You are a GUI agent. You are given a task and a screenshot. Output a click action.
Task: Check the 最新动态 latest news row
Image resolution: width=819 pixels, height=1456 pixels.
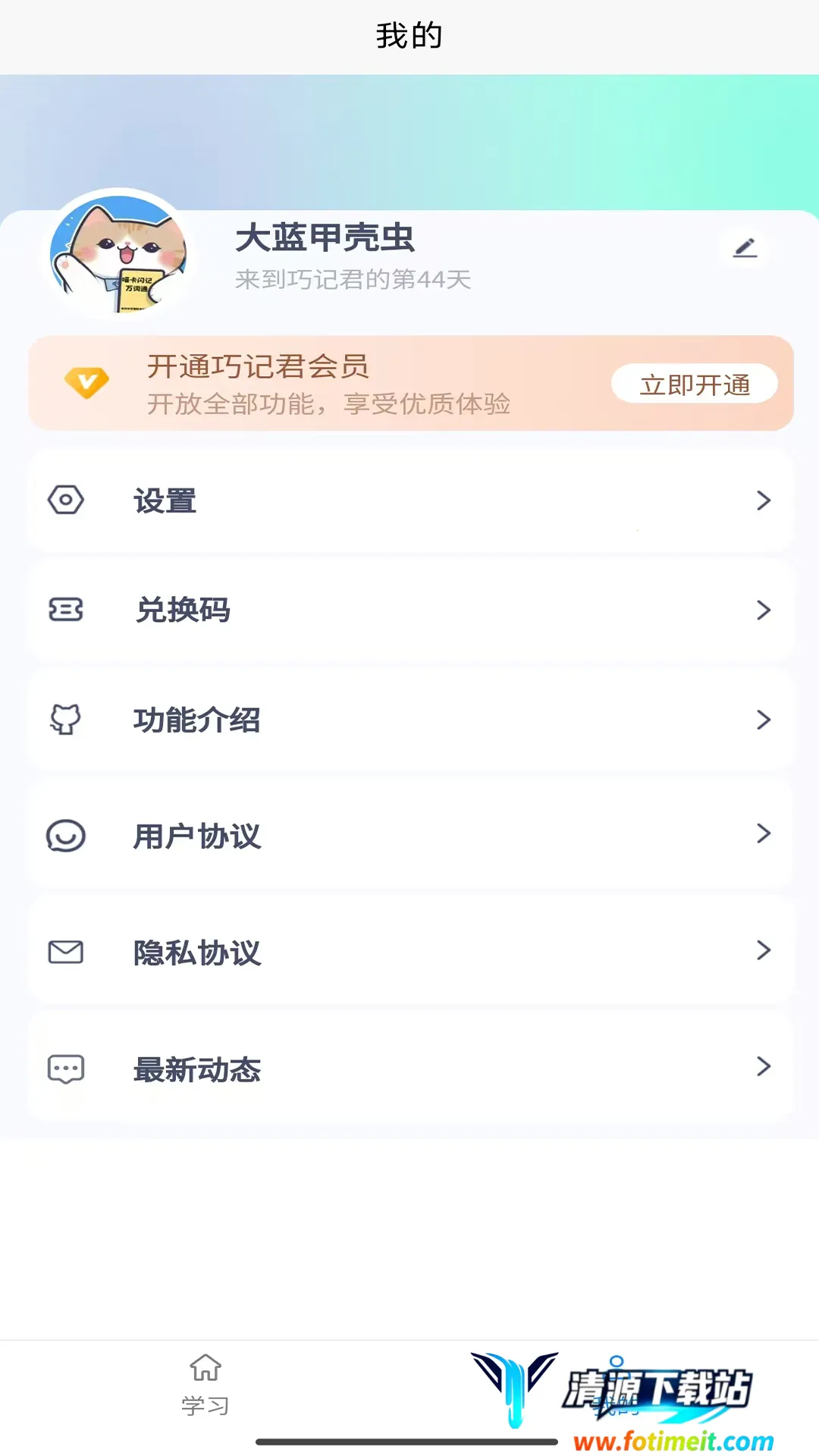pyautogui.click(x=409, y=1068)
